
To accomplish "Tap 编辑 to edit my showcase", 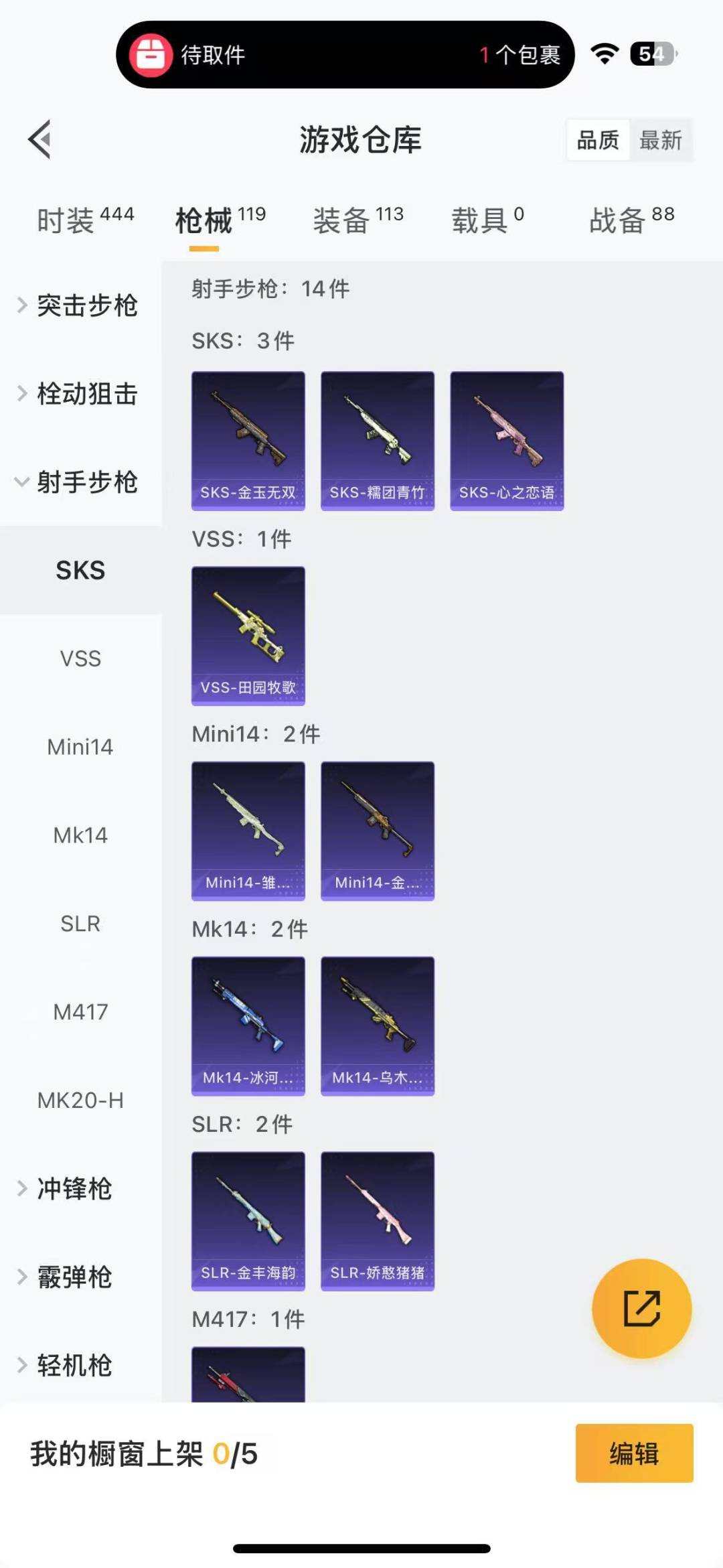I will point(634,1453).
